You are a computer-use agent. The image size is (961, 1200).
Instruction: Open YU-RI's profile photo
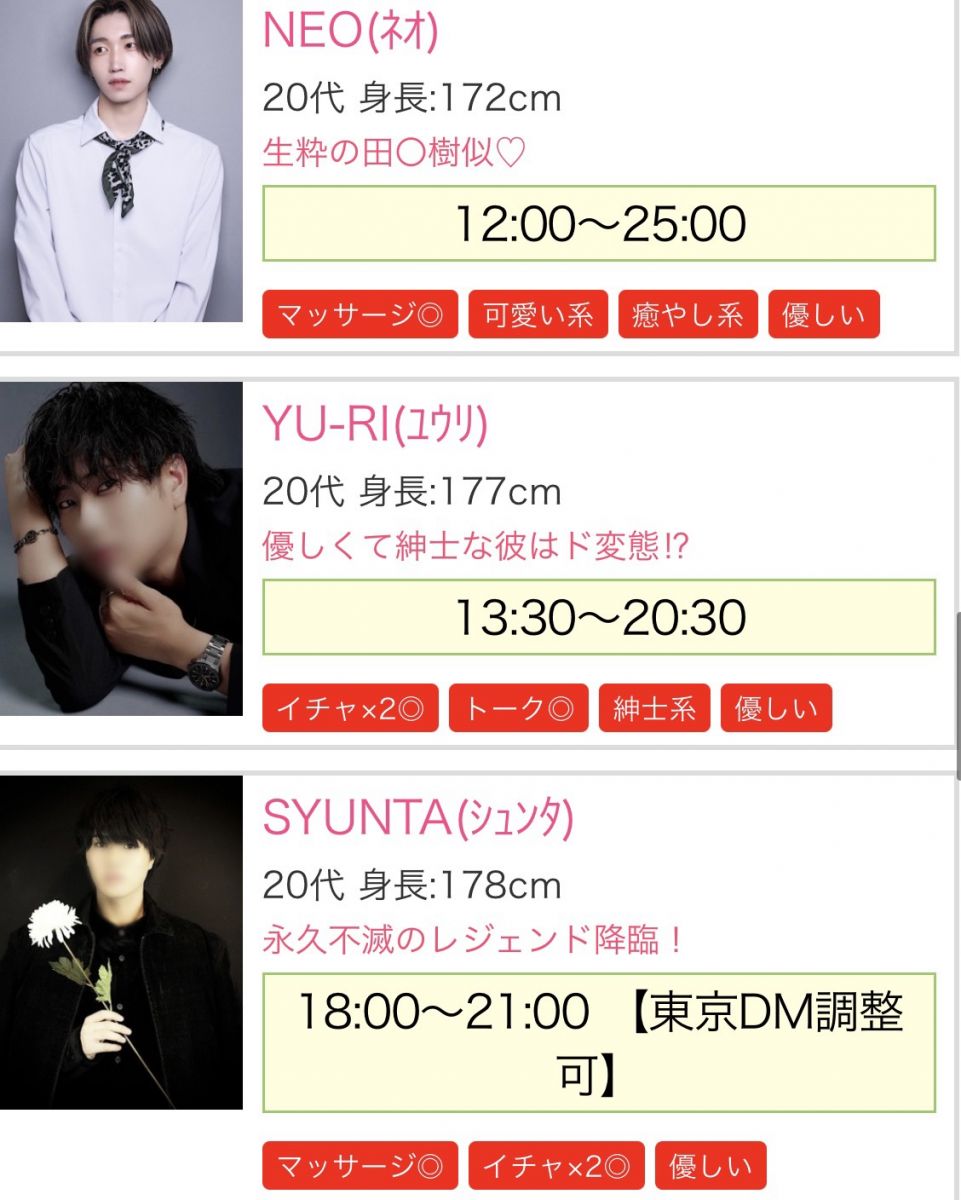120,548
